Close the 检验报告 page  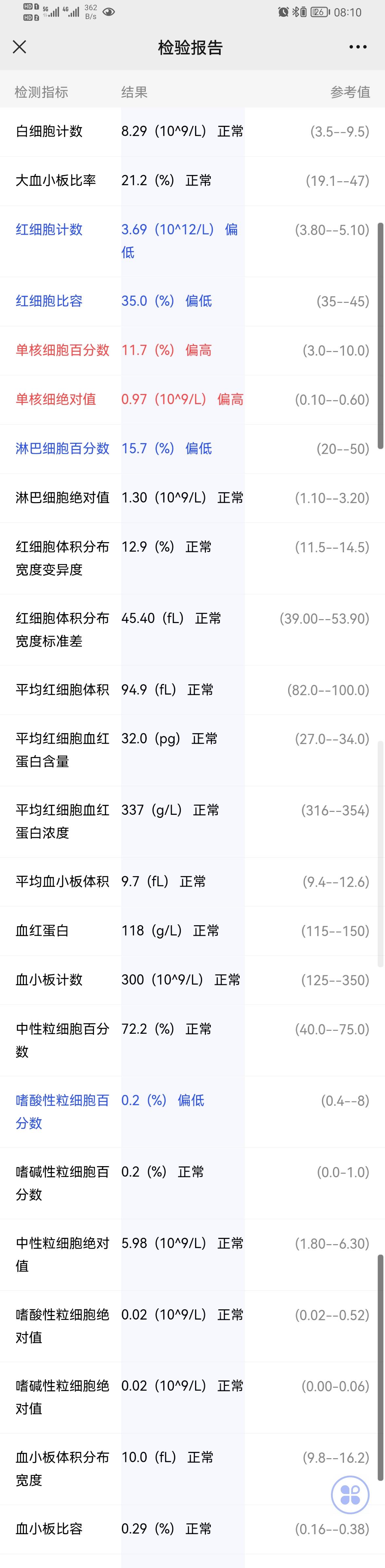coord(19,47)
